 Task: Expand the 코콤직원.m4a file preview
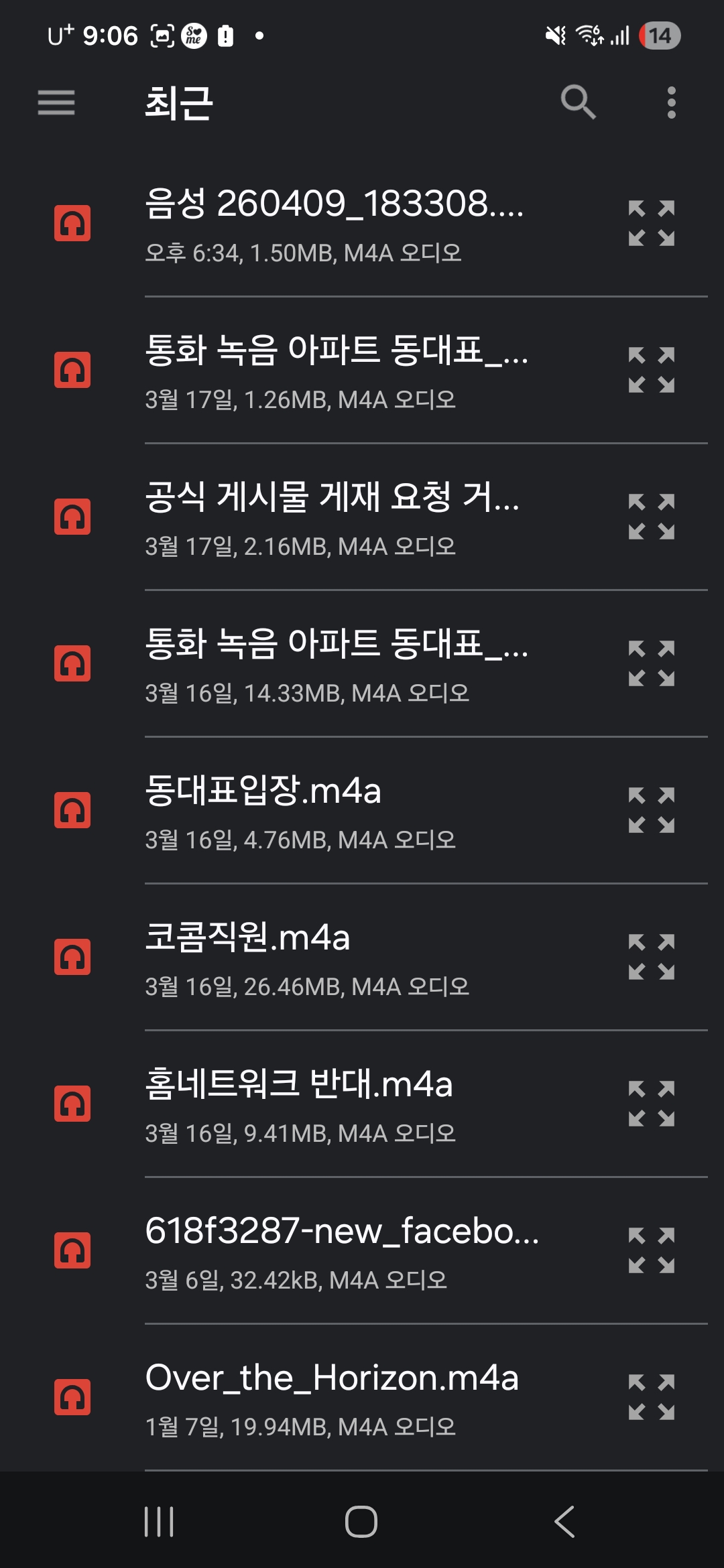pyautogui.click(x=651, y=958)
